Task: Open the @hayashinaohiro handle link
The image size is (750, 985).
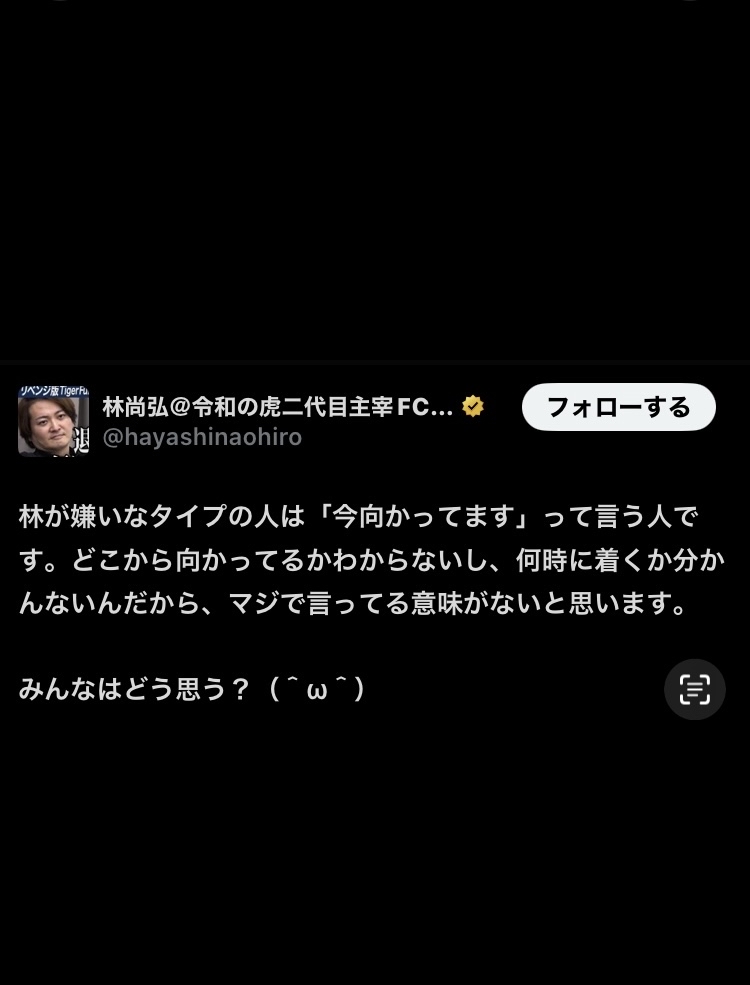Action: (x=202, y=436)
